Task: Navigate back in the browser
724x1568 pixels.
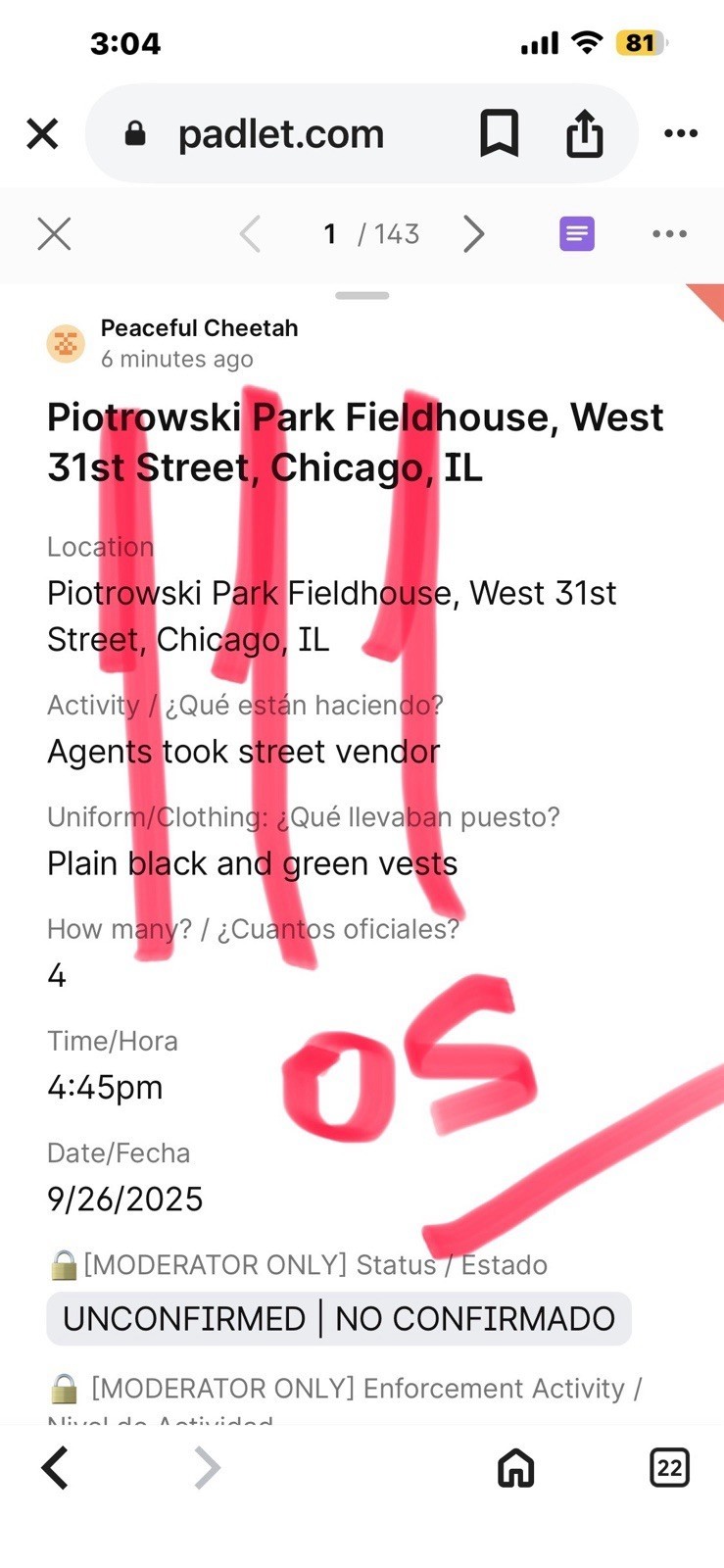Action: [56, 1468]
